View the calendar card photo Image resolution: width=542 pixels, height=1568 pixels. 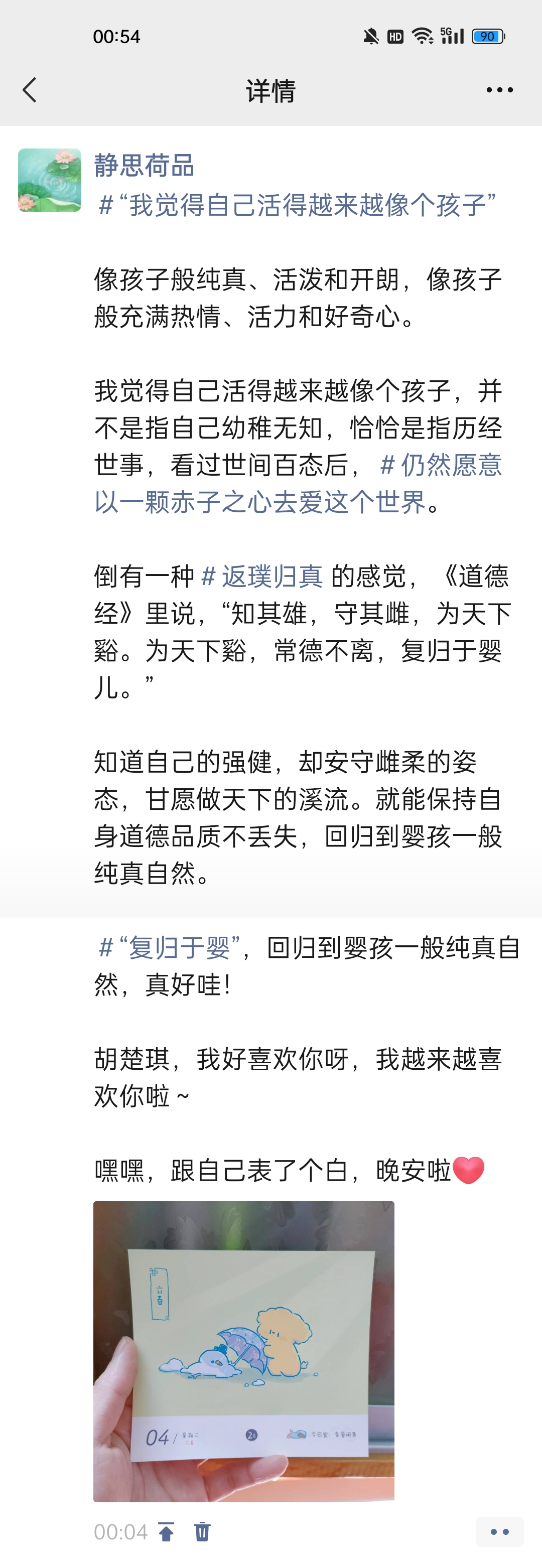click(243, 1351)
